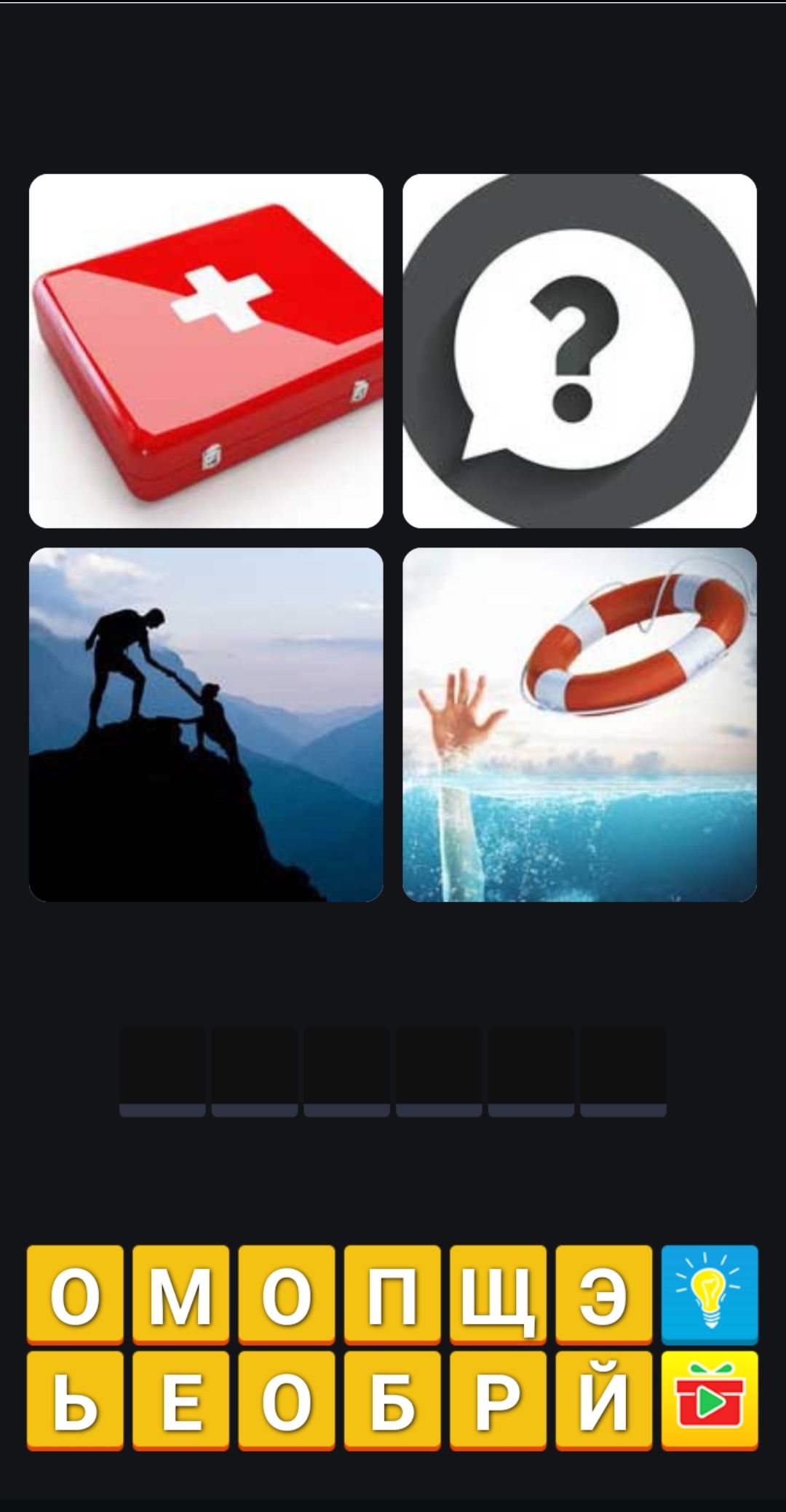Screen dimensions: 786x1512
Task: Pick the letter Б tile
Action: [392, 1400]
